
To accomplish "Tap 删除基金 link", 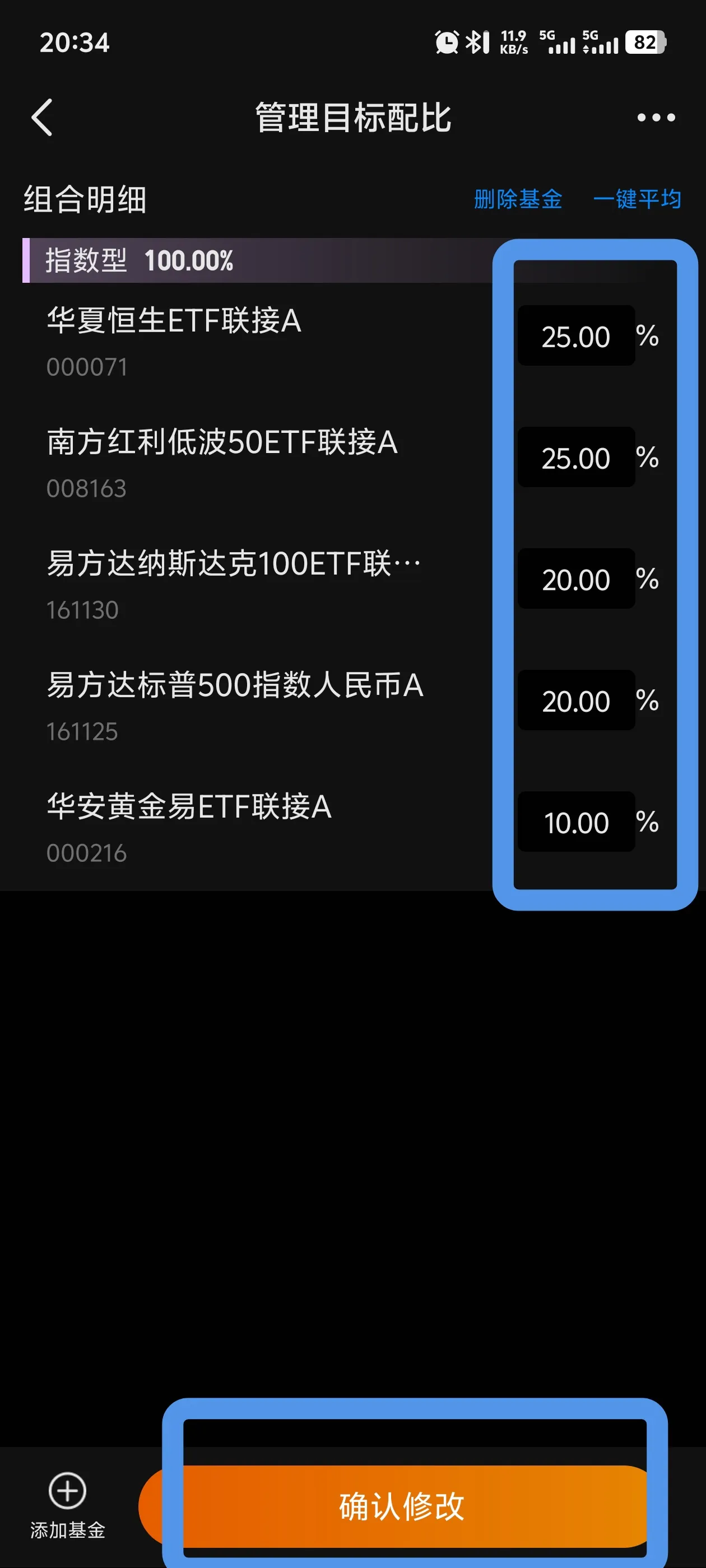I will click(518, 199).
